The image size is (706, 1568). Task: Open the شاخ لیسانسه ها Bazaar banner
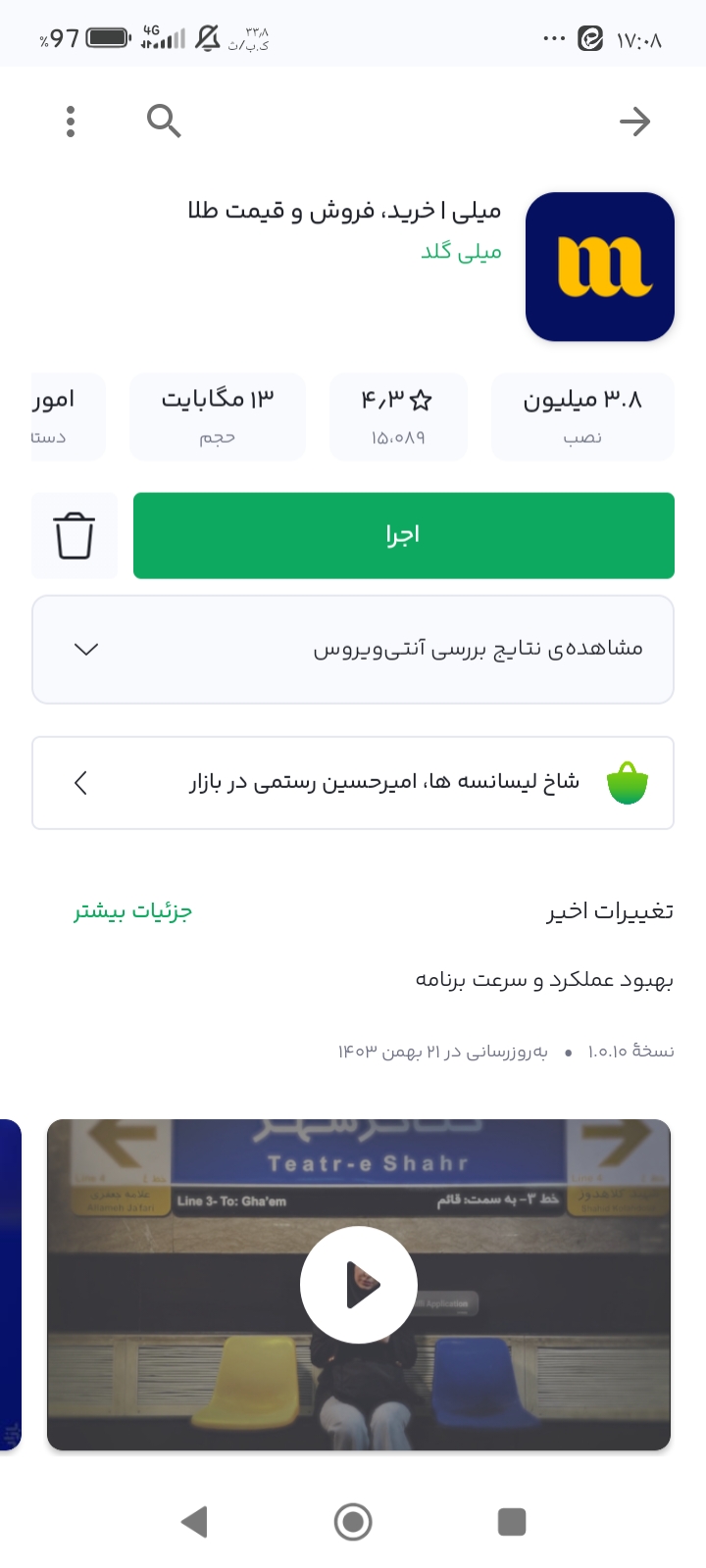click(x=353, y=783)
